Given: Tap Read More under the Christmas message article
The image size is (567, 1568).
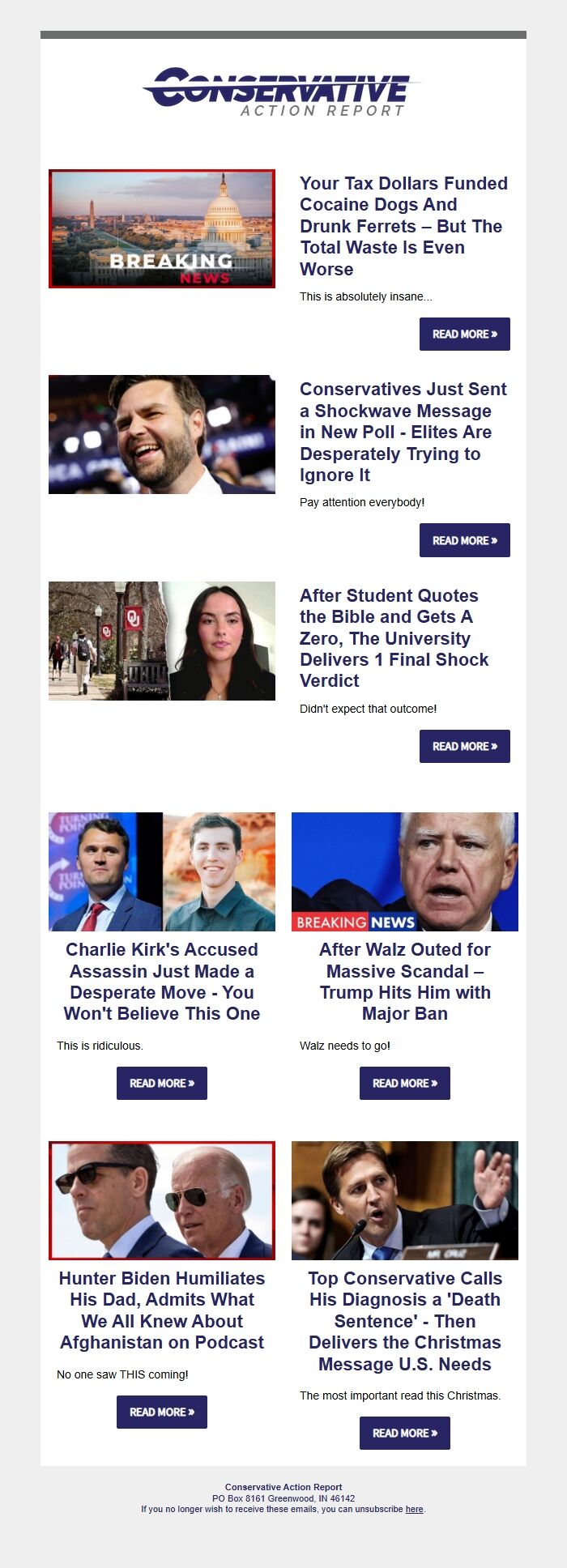Looking at the screenshot, I should [404, 1433].
